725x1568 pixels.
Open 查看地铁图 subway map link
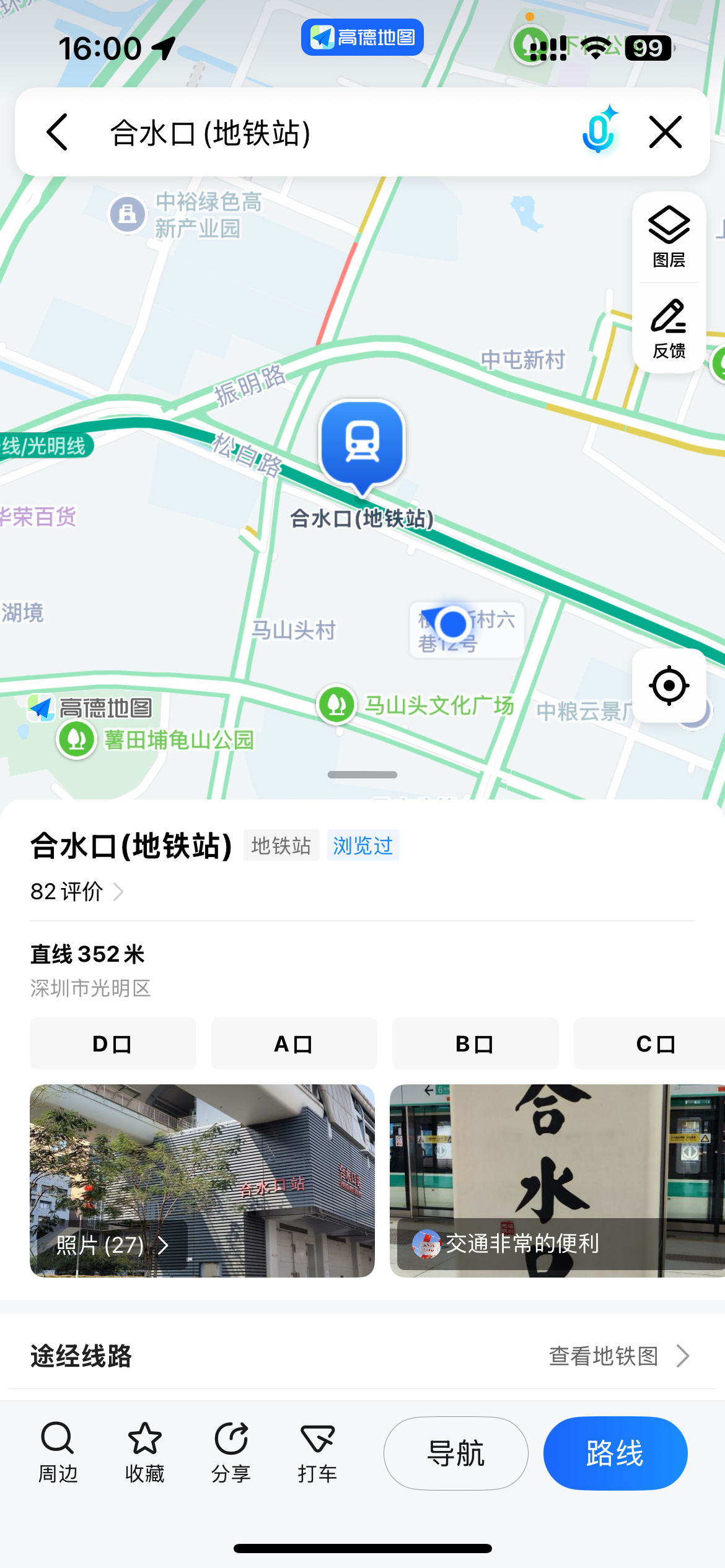pos(618,1356)
